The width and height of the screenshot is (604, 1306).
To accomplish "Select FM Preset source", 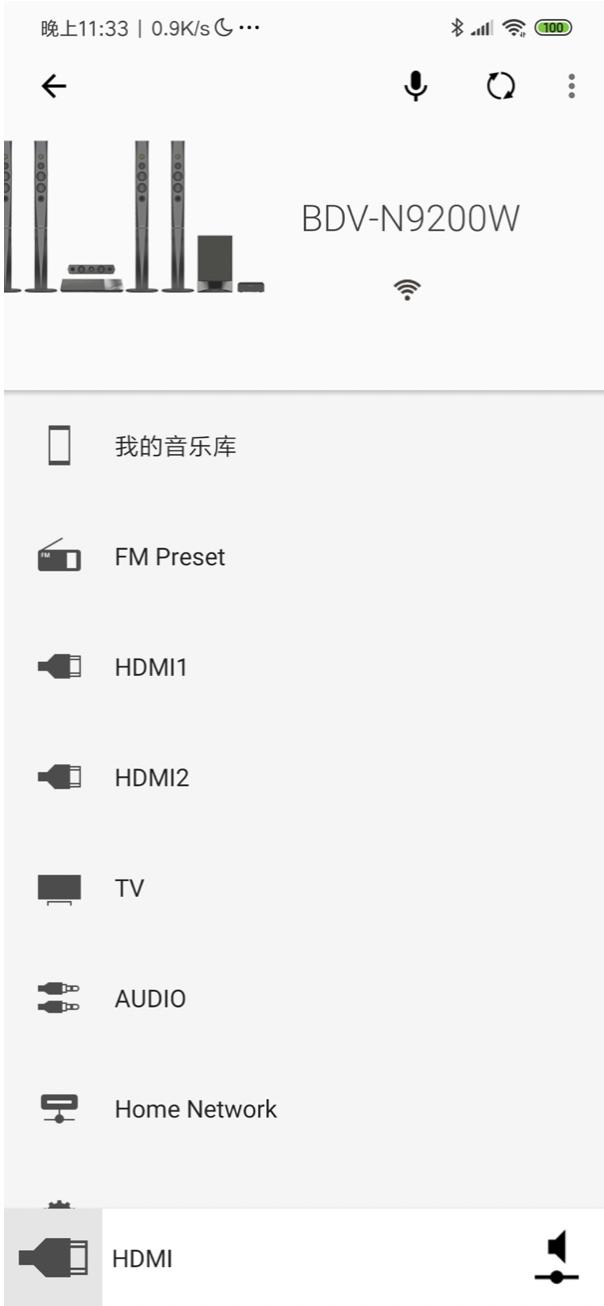I will (170, 557).
